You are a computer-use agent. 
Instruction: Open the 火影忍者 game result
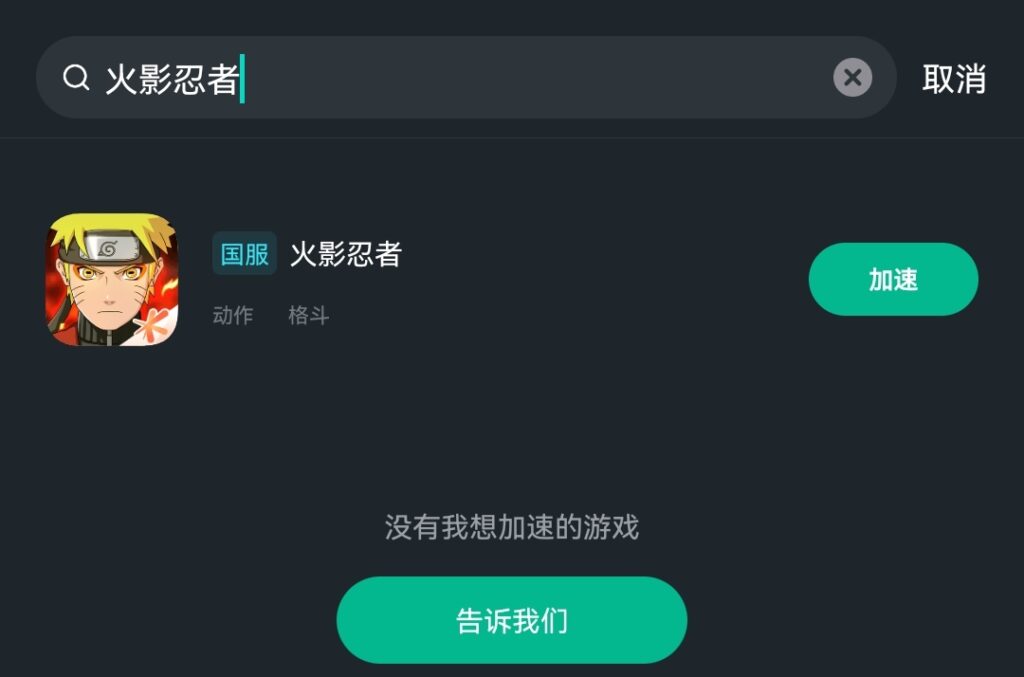coord(345,255)
